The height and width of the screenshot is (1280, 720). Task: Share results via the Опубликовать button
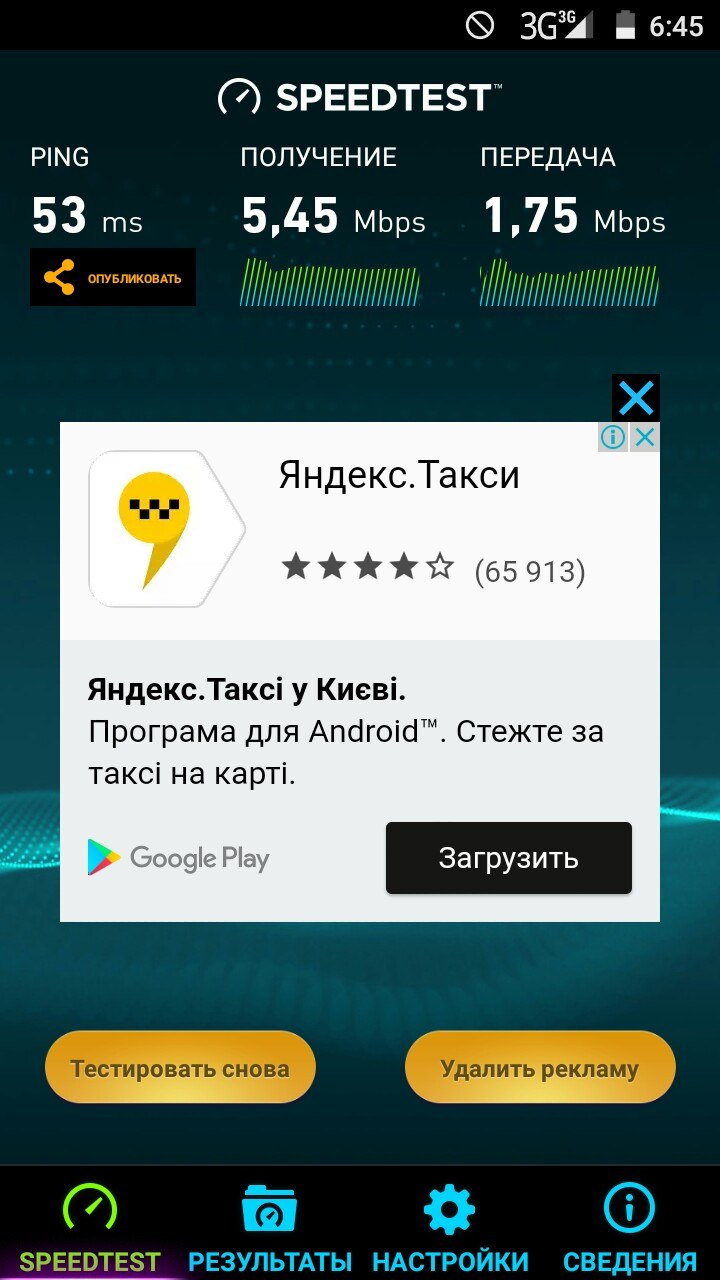(113, 277)
